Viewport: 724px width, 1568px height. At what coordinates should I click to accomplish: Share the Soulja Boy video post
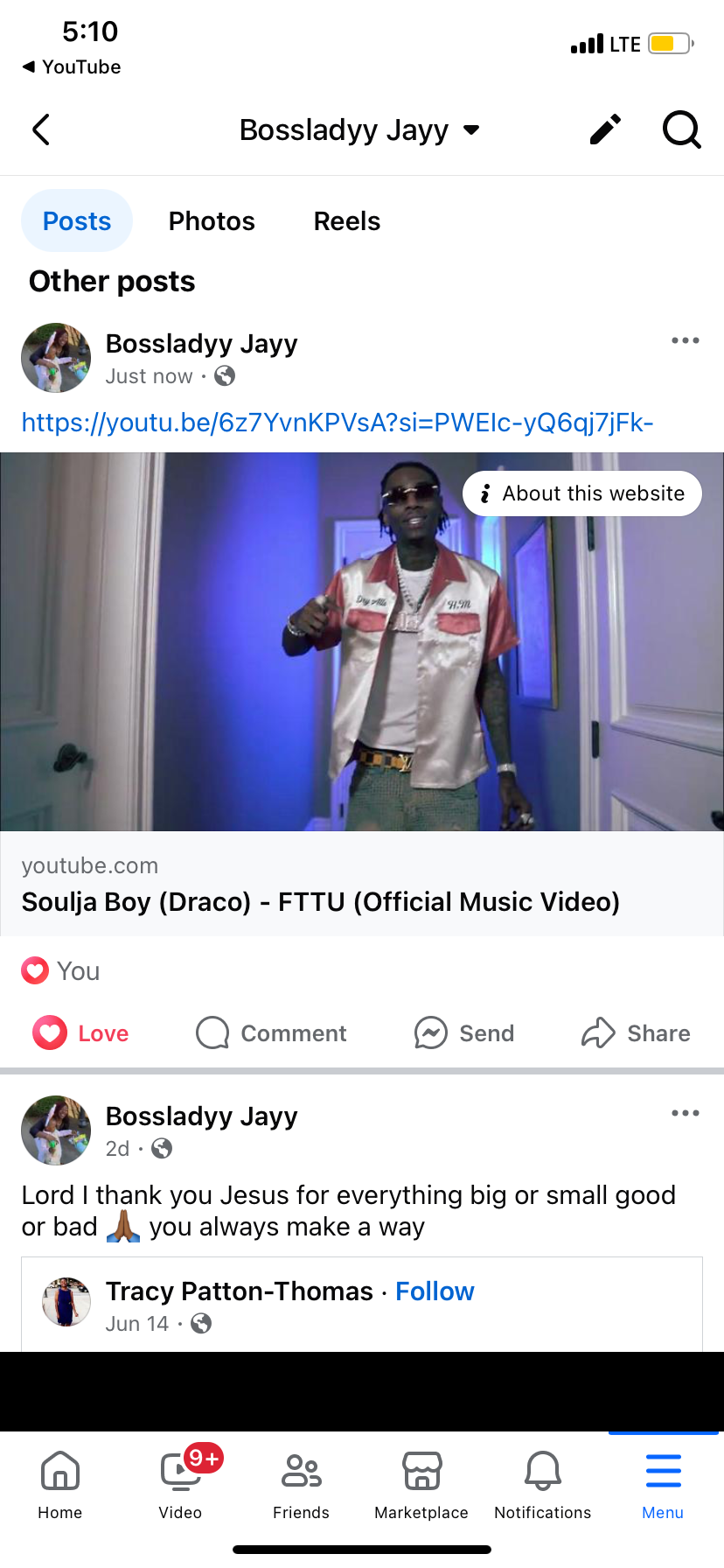(x=636, y=1033)
